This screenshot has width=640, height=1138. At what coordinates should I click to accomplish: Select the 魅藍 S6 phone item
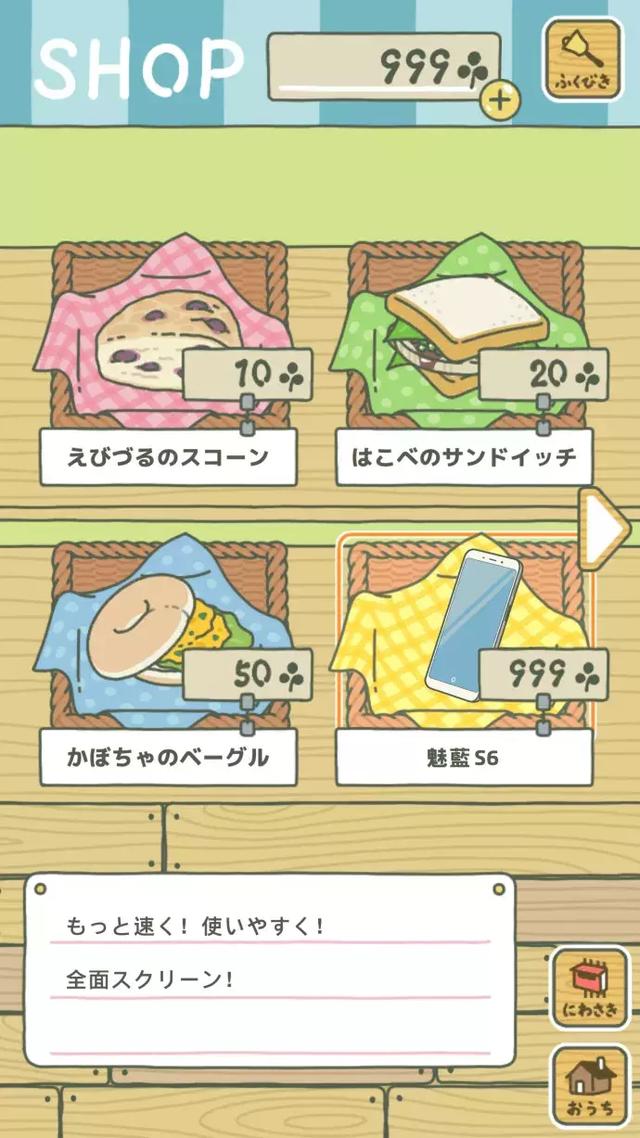click(x=464, y=640)
